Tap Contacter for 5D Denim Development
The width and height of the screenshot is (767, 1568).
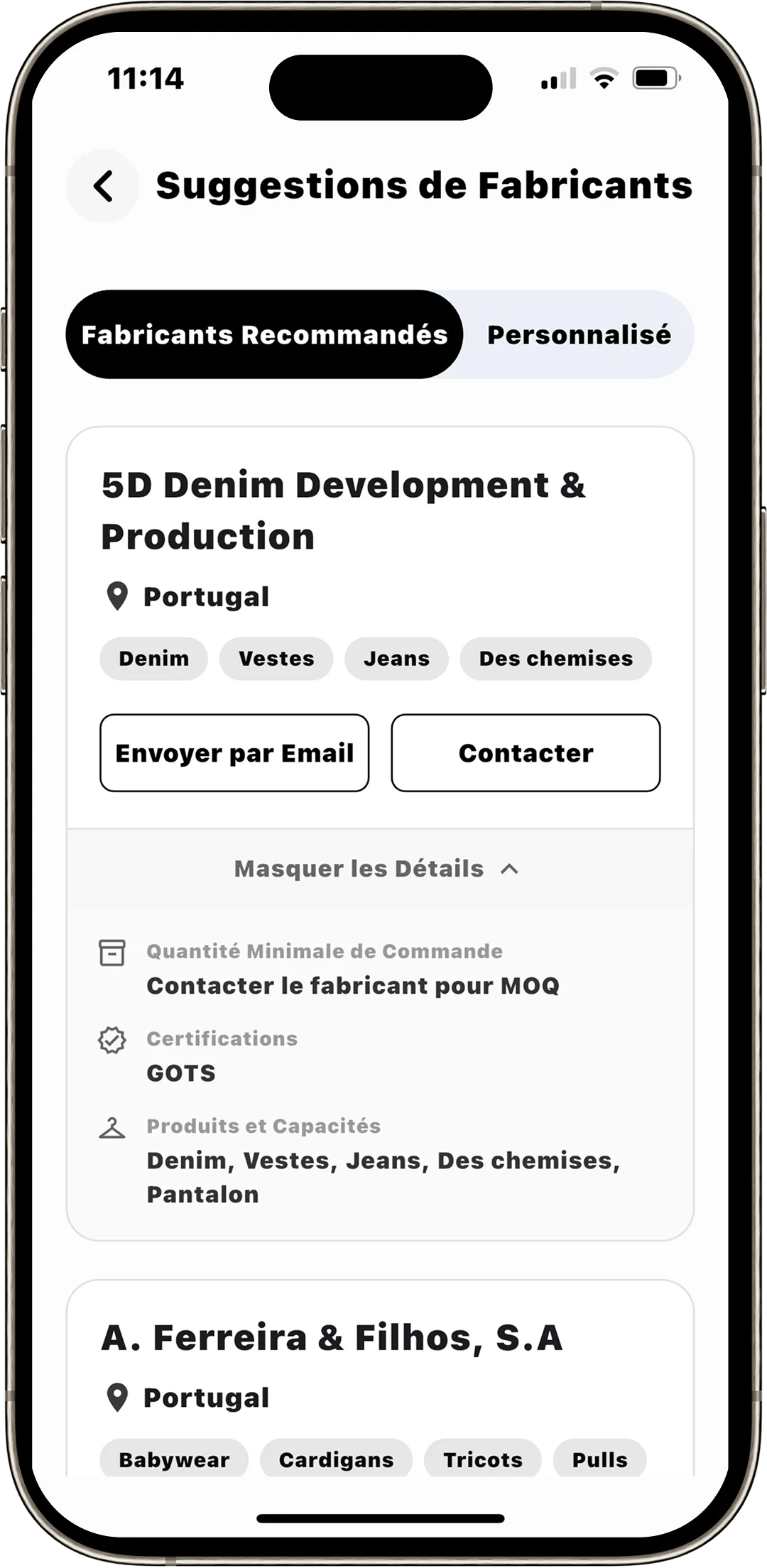pos(526,753)
